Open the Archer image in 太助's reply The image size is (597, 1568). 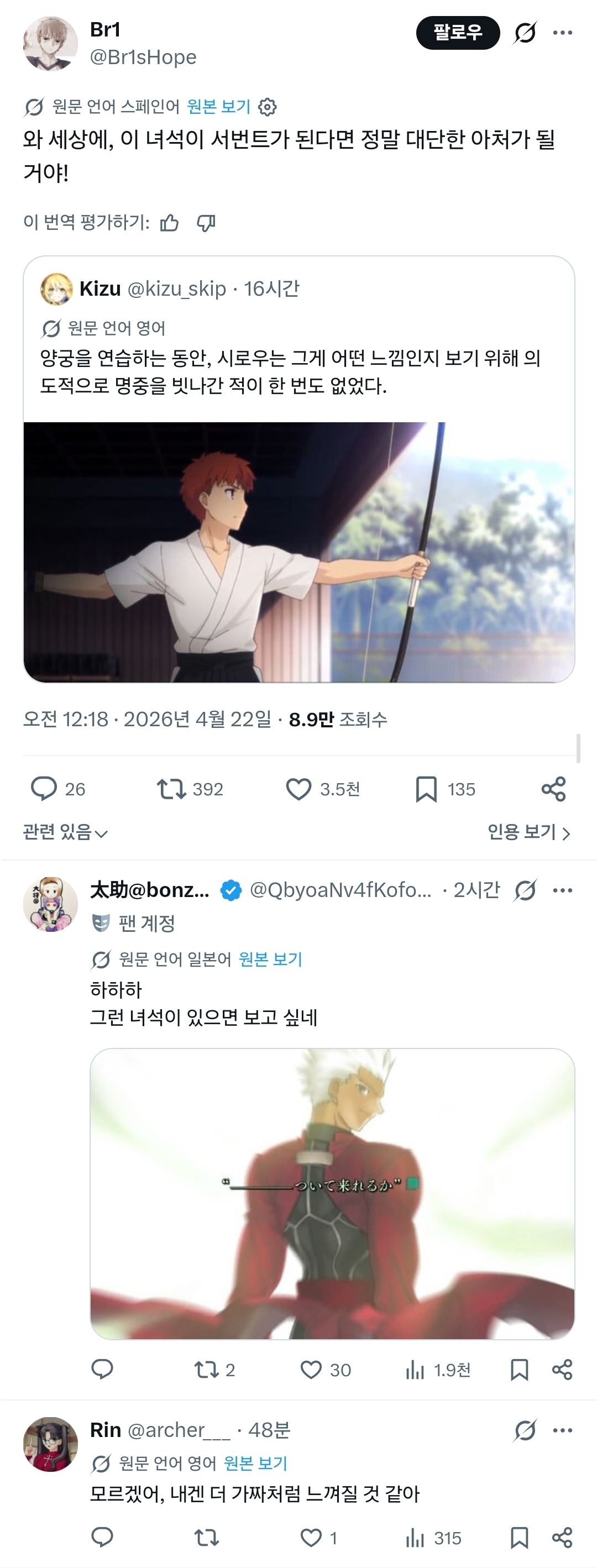pyautogui.click(x=332, y=1193)
